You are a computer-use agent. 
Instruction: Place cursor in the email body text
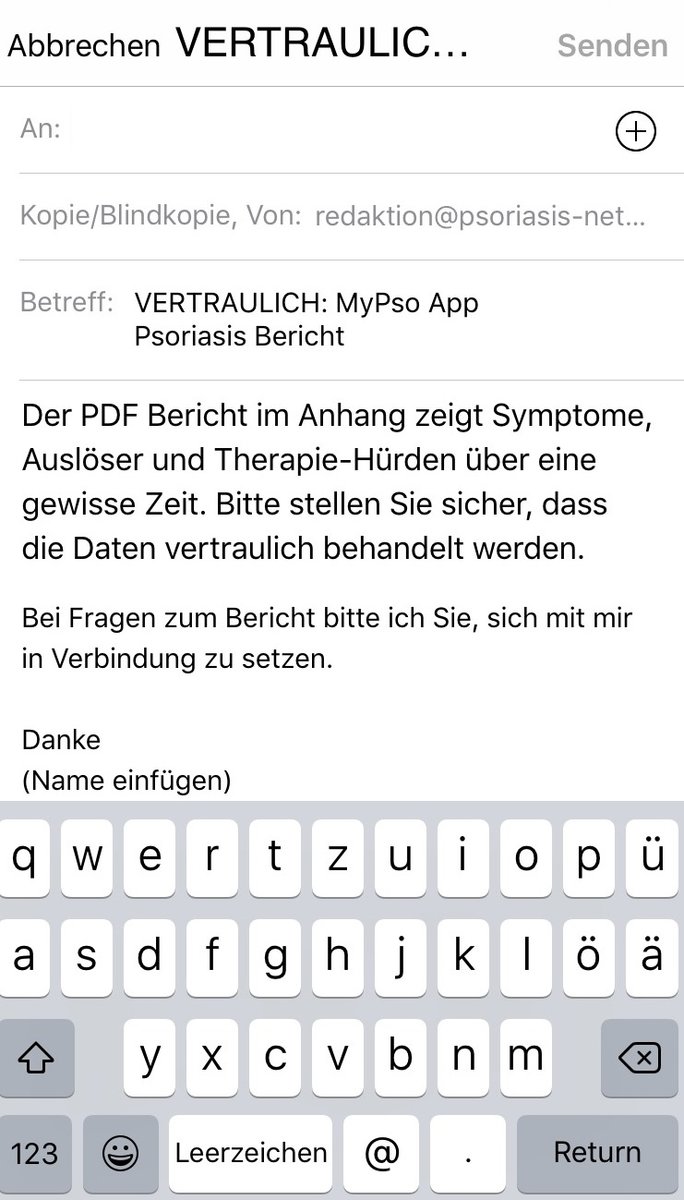[341, 590]
